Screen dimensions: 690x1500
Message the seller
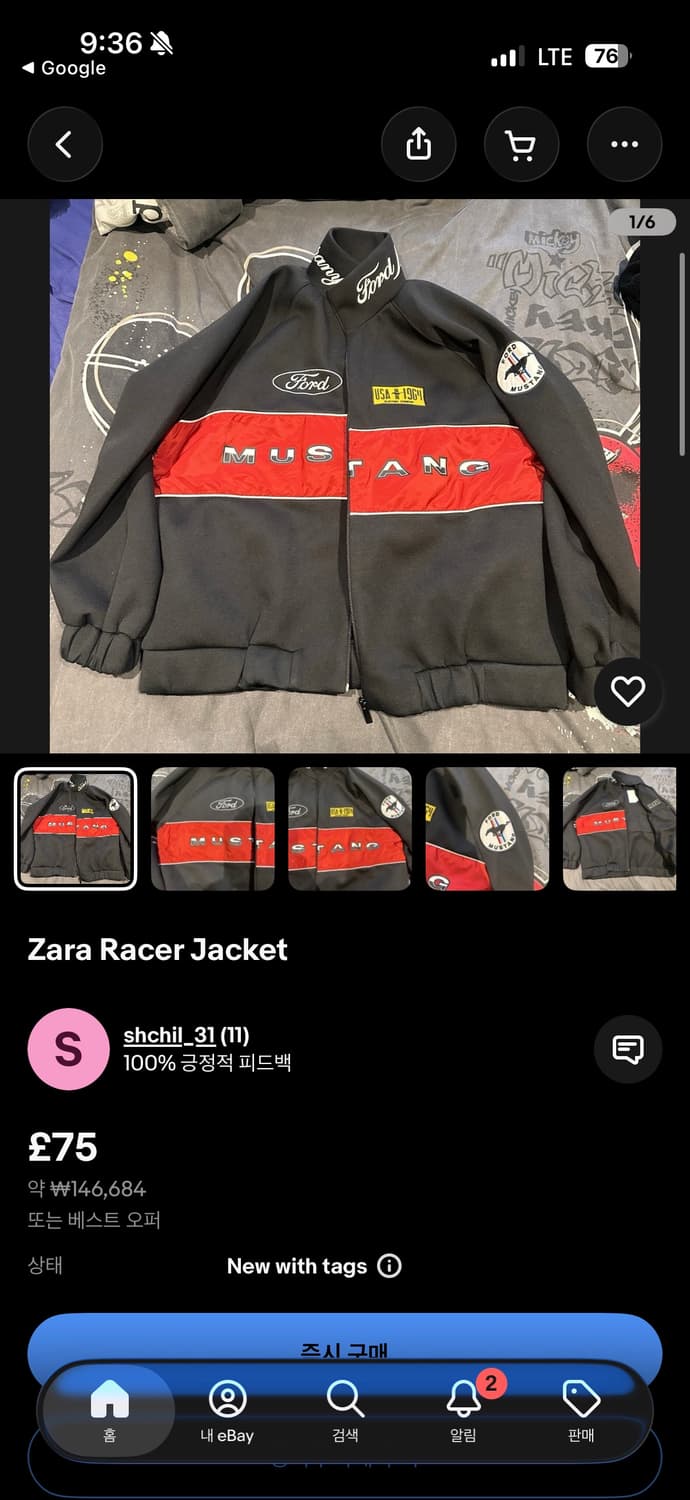(x=627, y=1049)
